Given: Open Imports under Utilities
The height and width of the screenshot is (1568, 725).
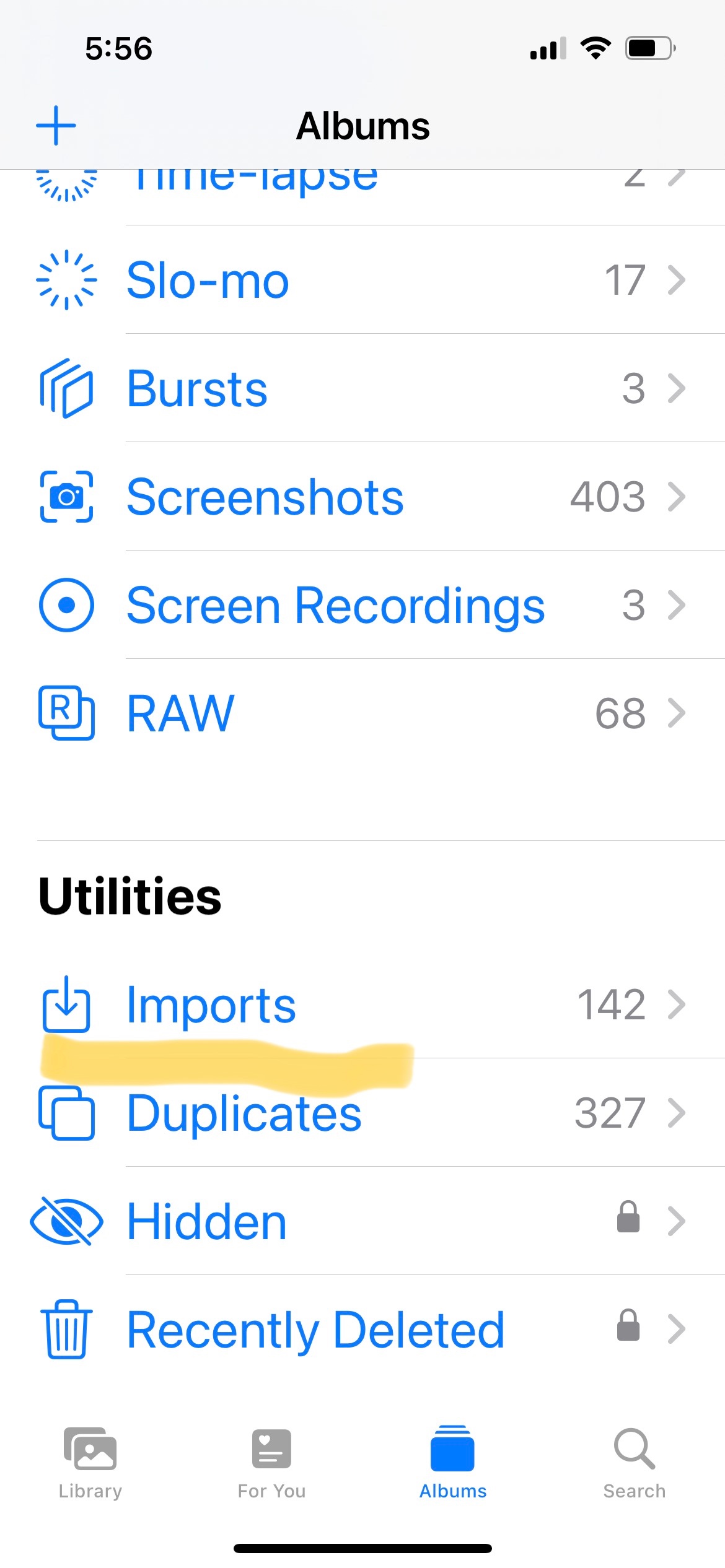Looking at the screenshot, I should pyautogui.click(x=362, y=1004).
